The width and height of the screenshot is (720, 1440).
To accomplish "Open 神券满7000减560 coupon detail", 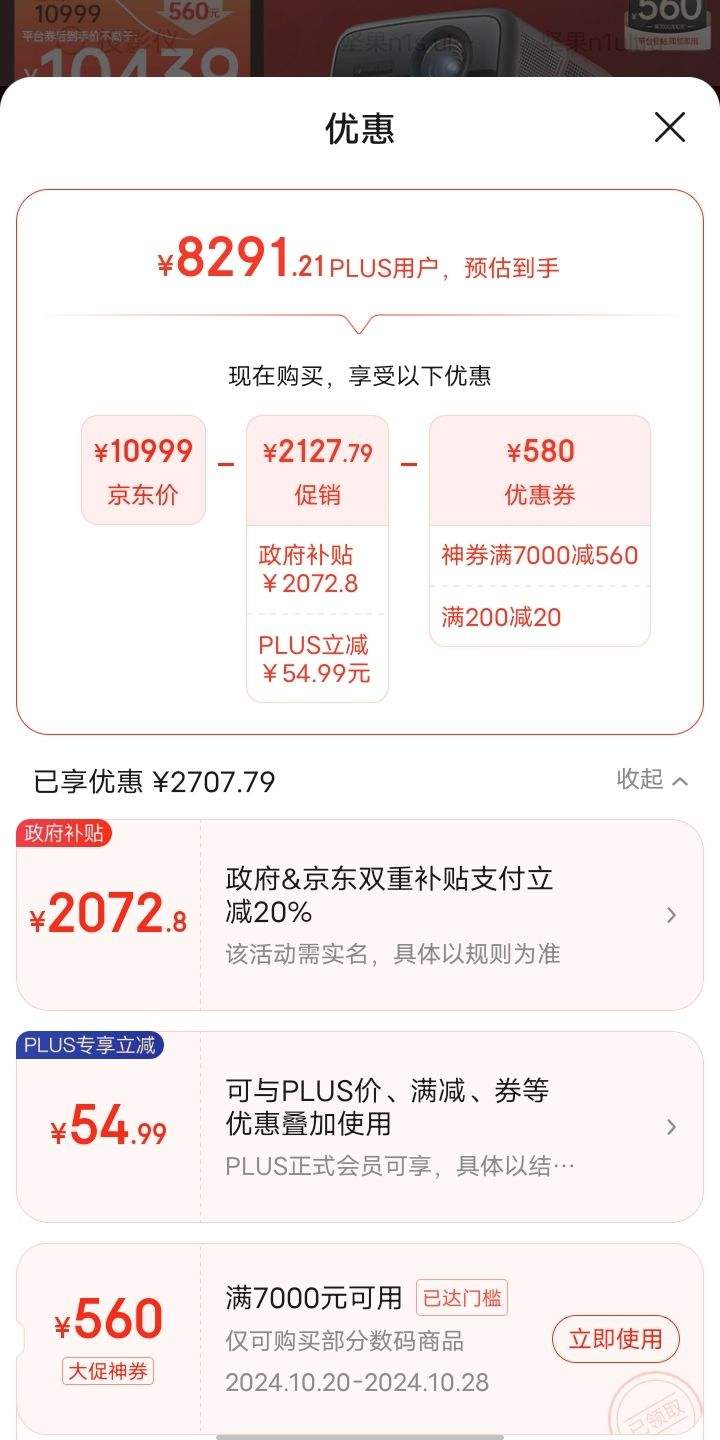I will point(538,557).
